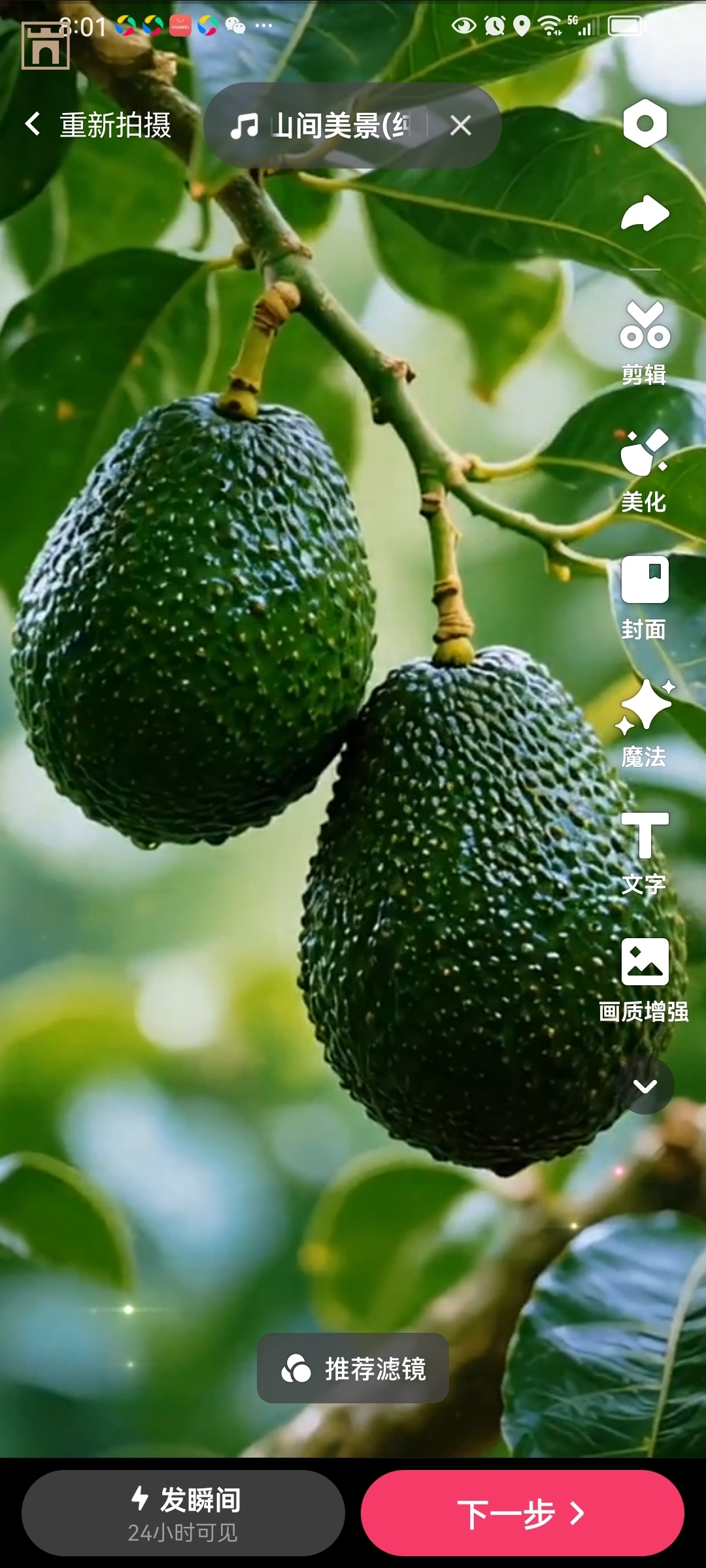Image resolution: width=706 pixels, height=1568 pixels.
Task: Publish a moment via 发瞬间
Action: [188, 1512]
